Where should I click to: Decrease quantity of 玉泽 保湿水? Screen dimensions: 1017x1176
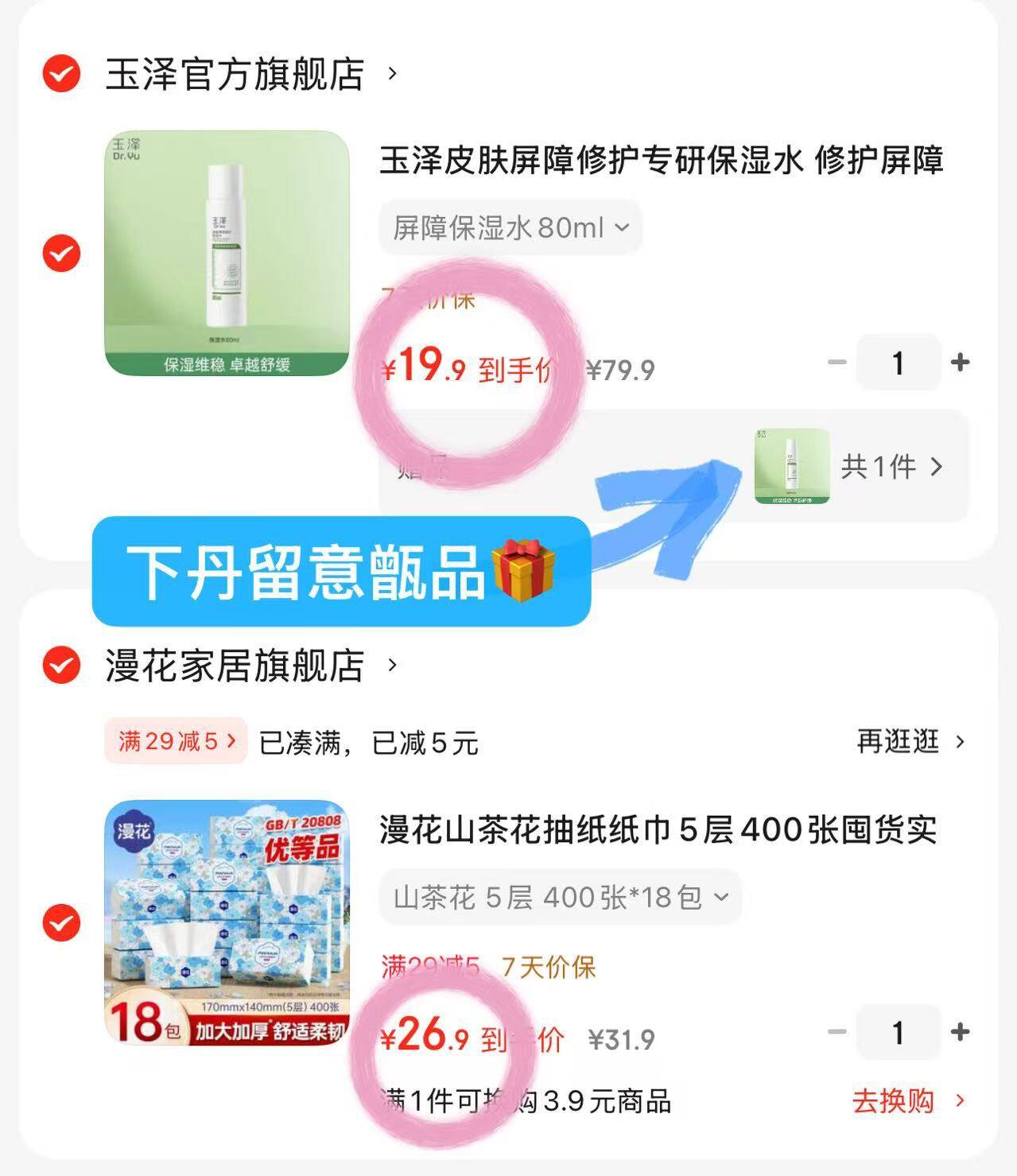click(x=837, y=363)
